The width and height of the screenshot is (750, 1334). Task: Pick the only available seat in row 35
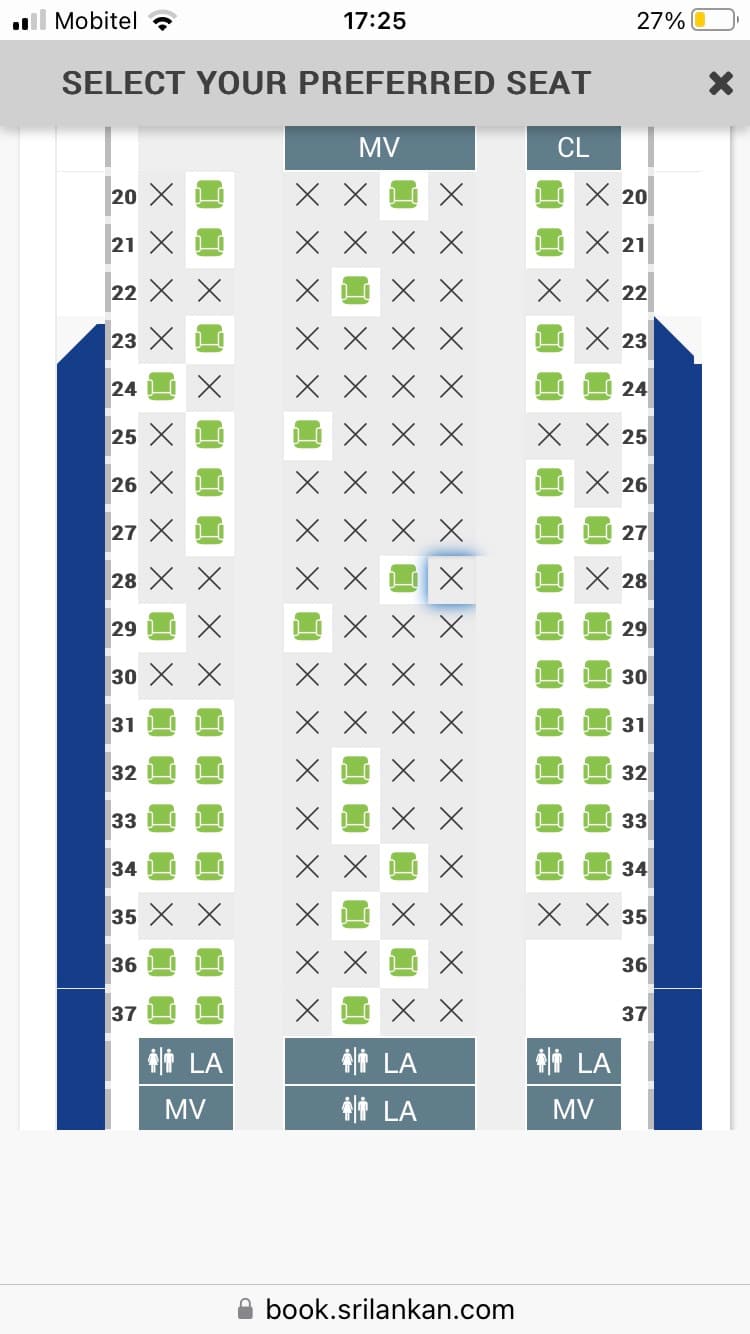(356, 915)
